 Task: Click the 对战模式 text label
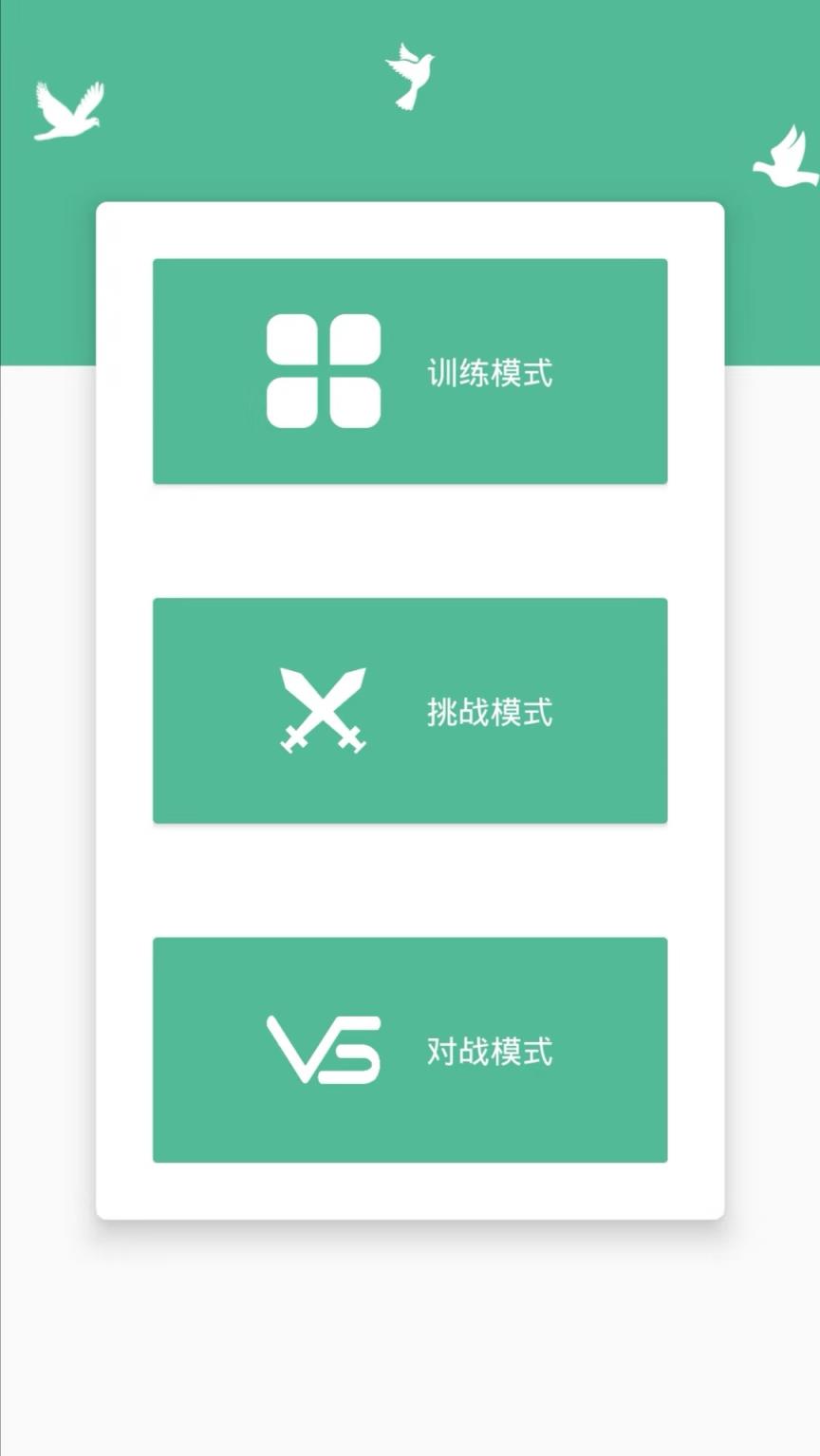coord(491,1049)
